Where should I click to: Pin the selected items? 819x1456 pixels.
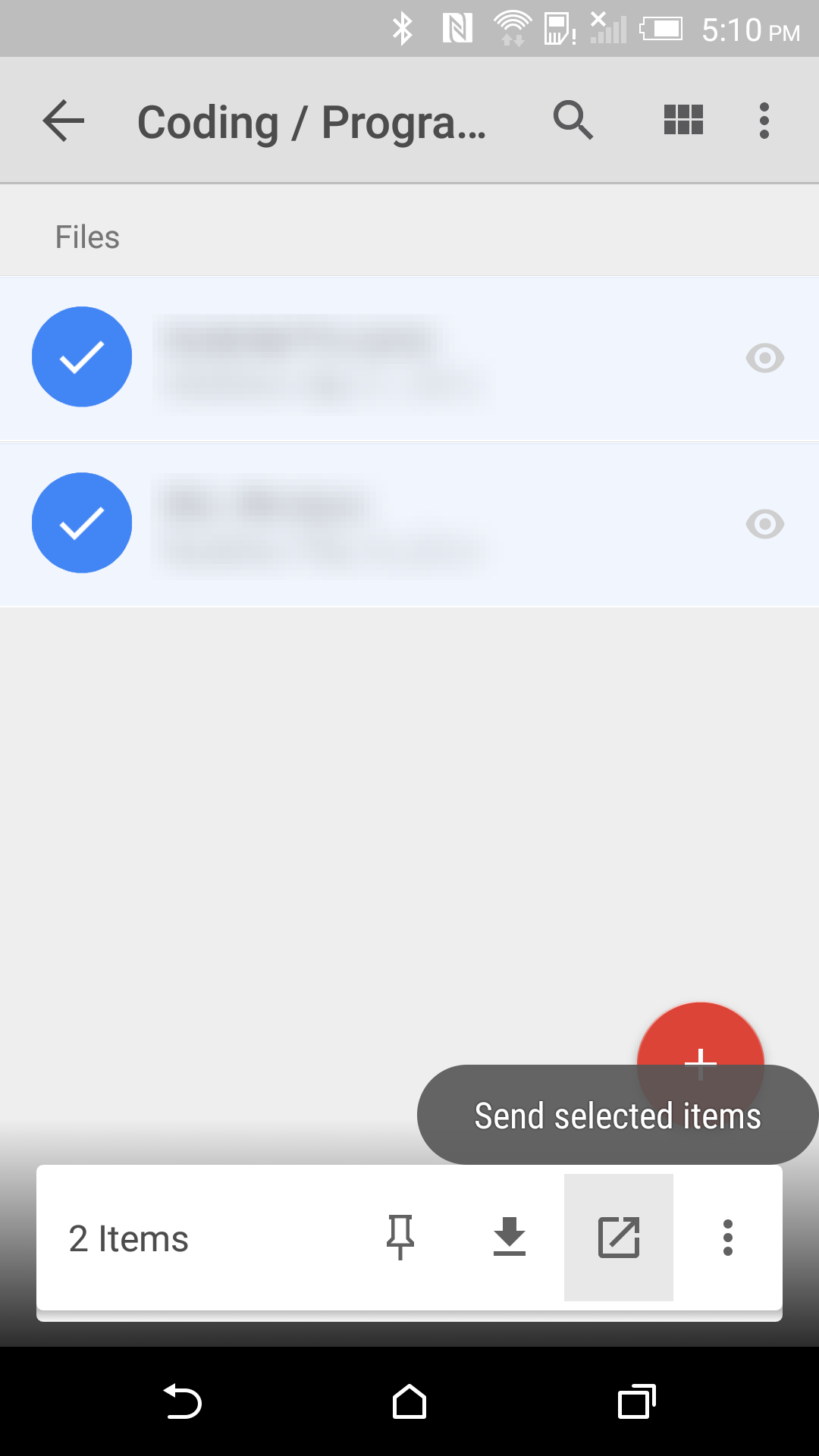(400, 1238)
